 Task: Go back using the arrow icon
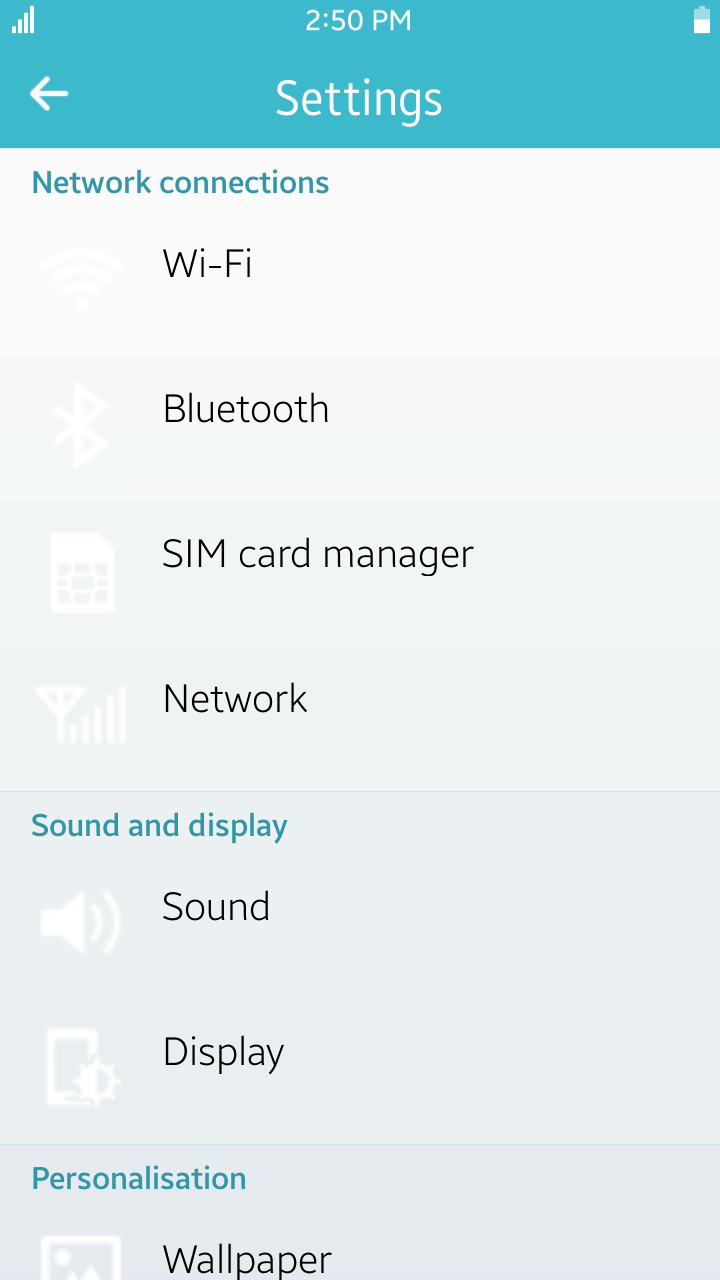point(49,95)
